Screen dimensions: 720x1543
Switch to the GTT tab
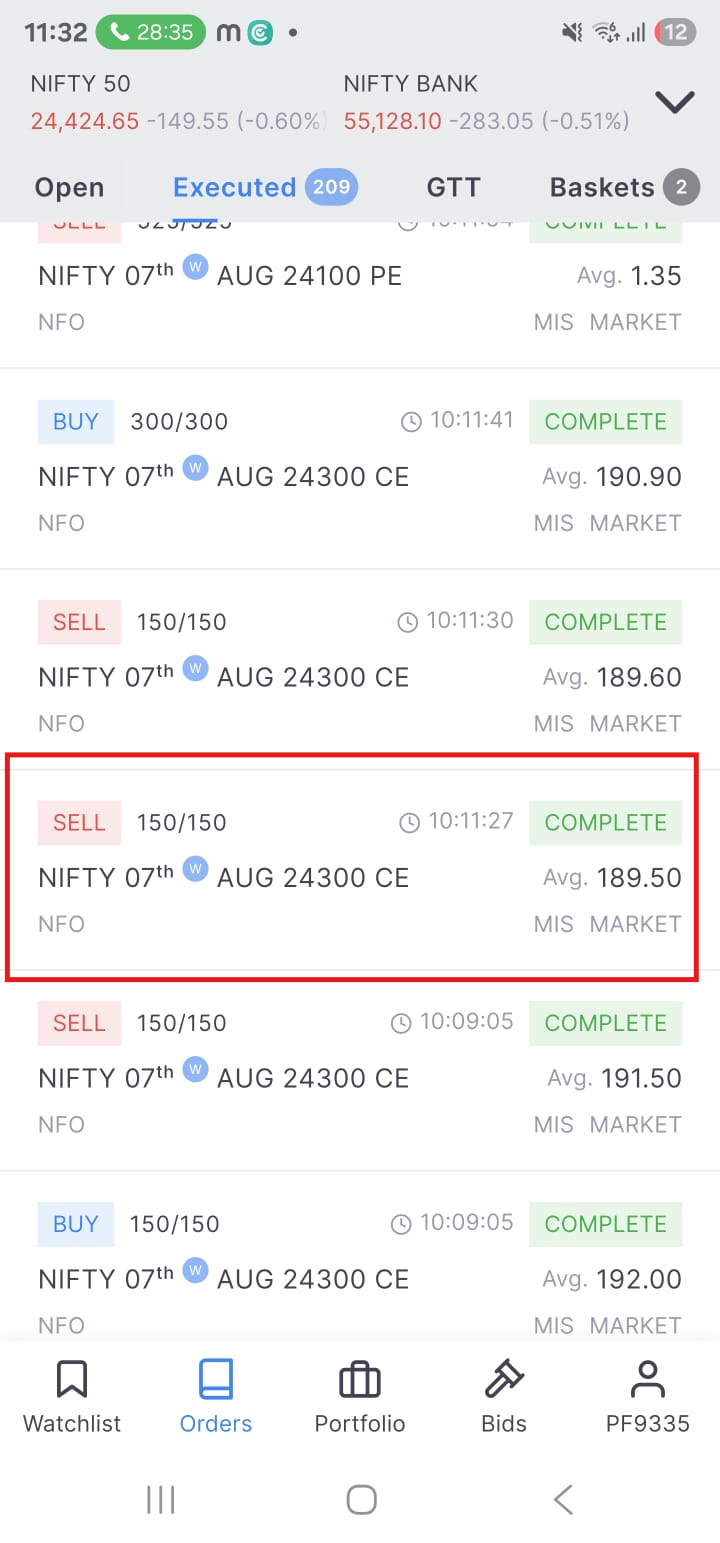pos(453,188)
